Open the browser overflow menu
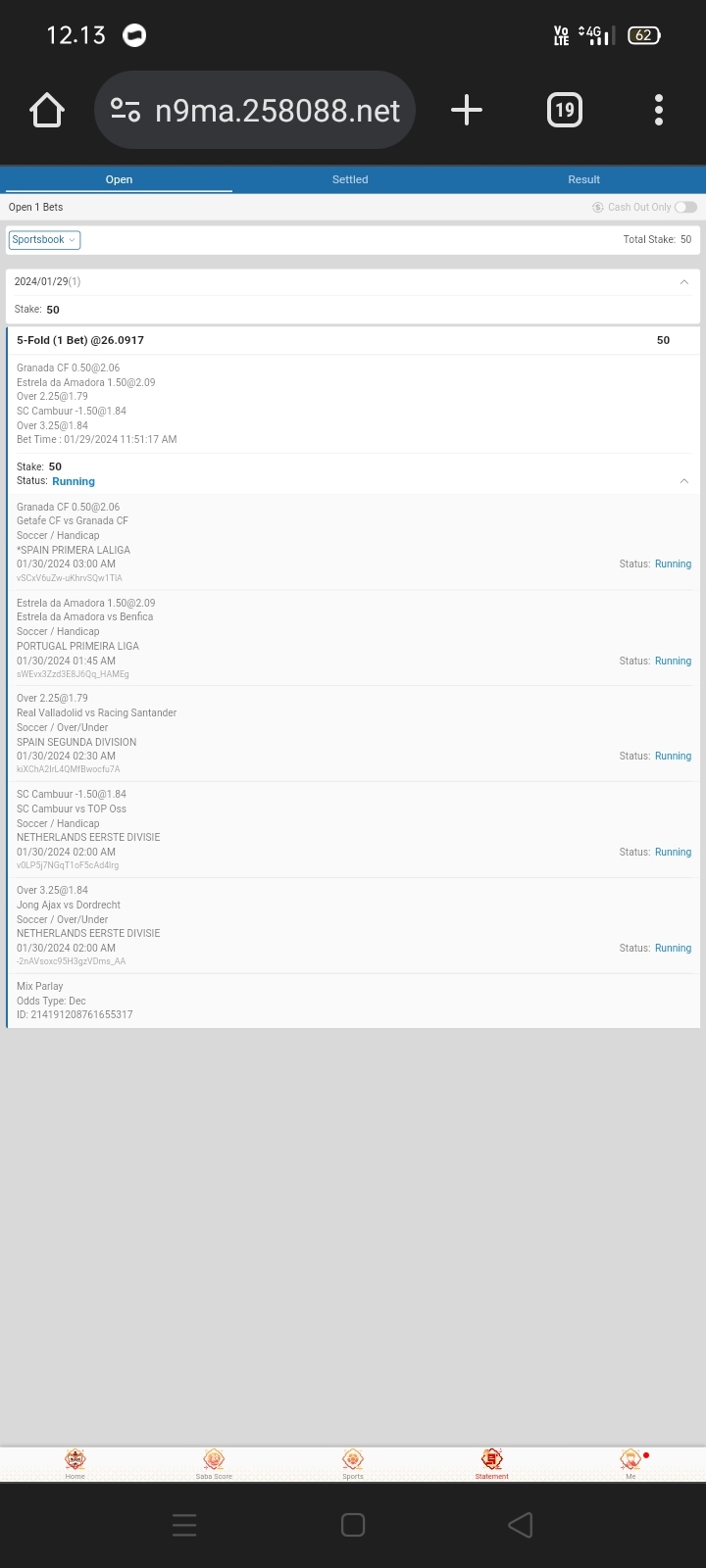Image resolution: width=706 pixels, height=1568 pixels. coord(659,110)
